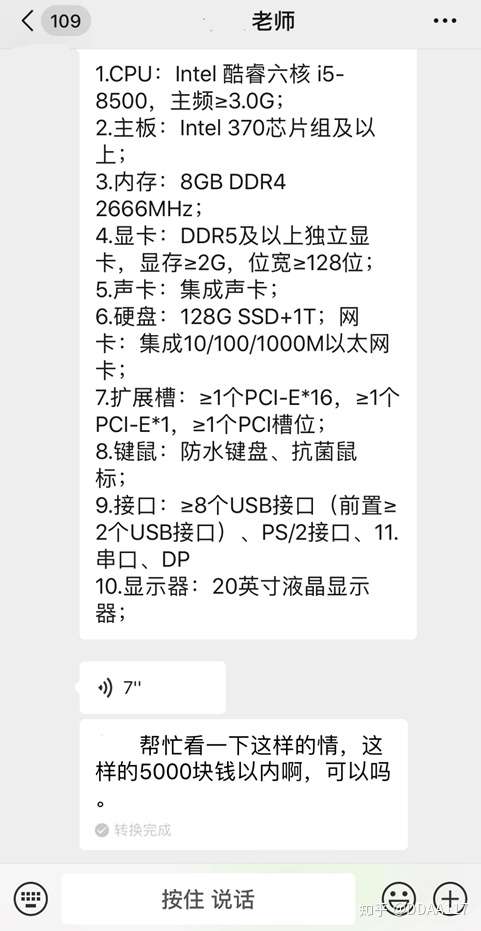Open the chat overflow menu
The width and height of the screenshot is (481, 931).
[x=445, y=21]
